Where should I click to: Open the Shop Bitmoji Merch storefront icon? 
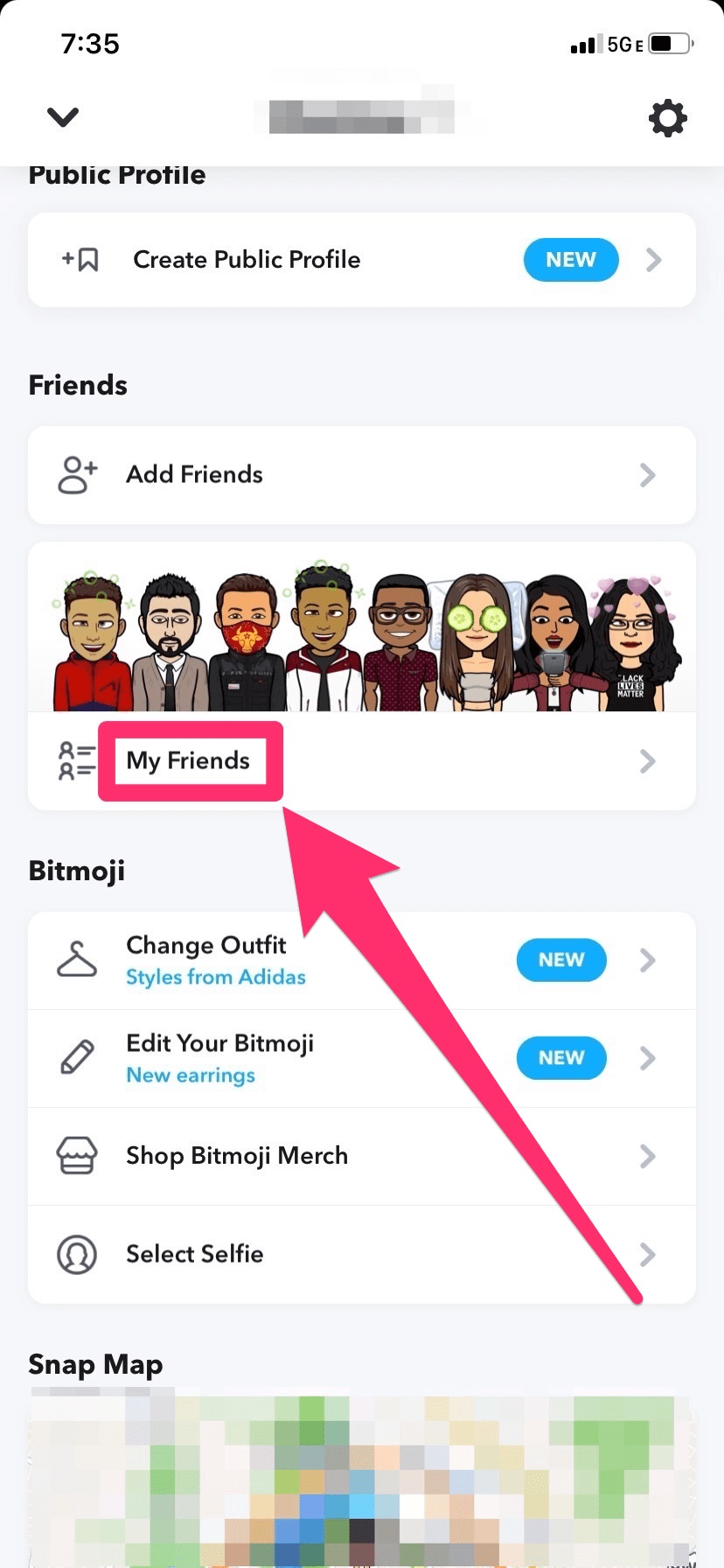point(78,1156)
